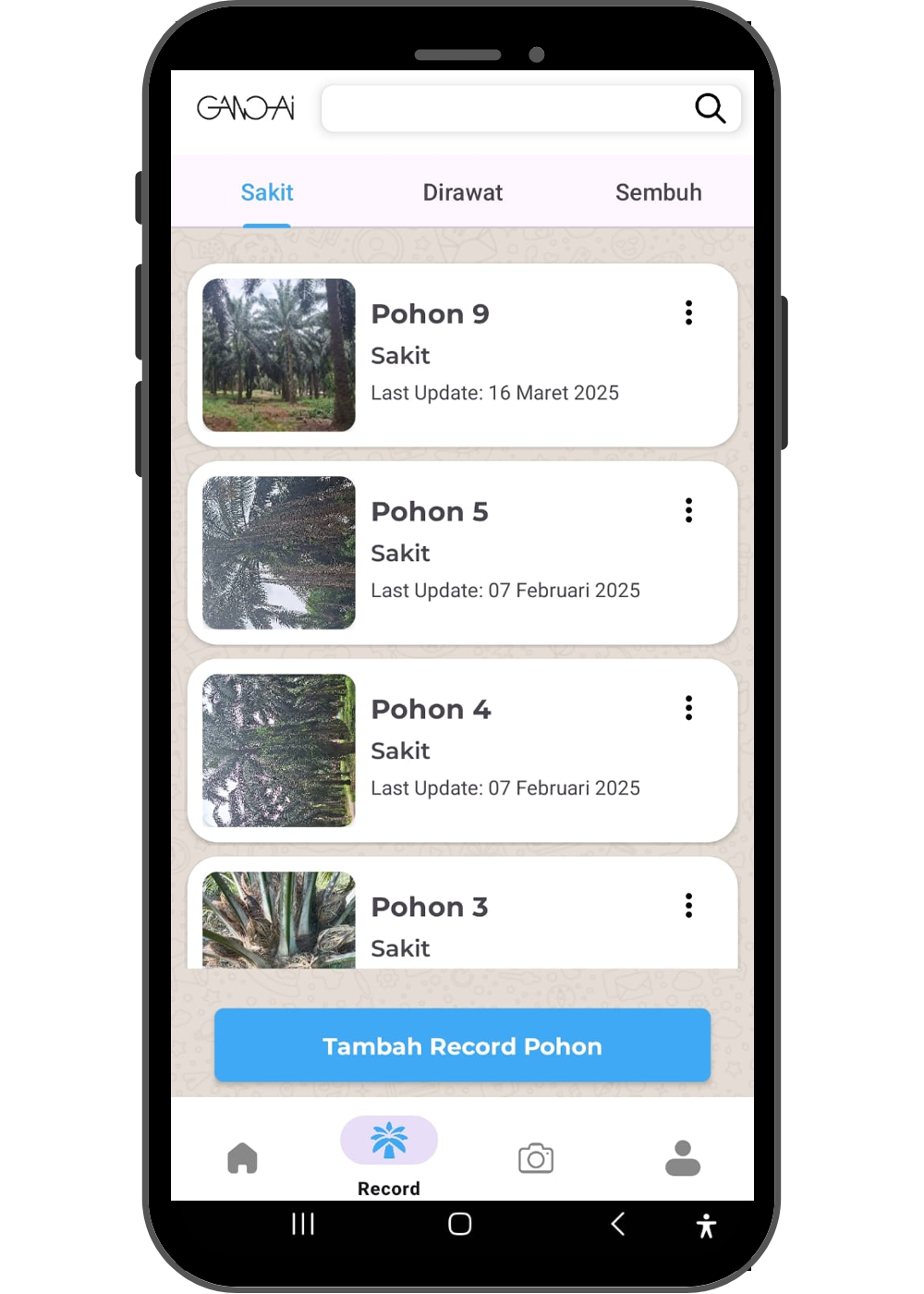Focus the search text field
This screenshot has height=1294, width=924.
[x=504, y=108]
